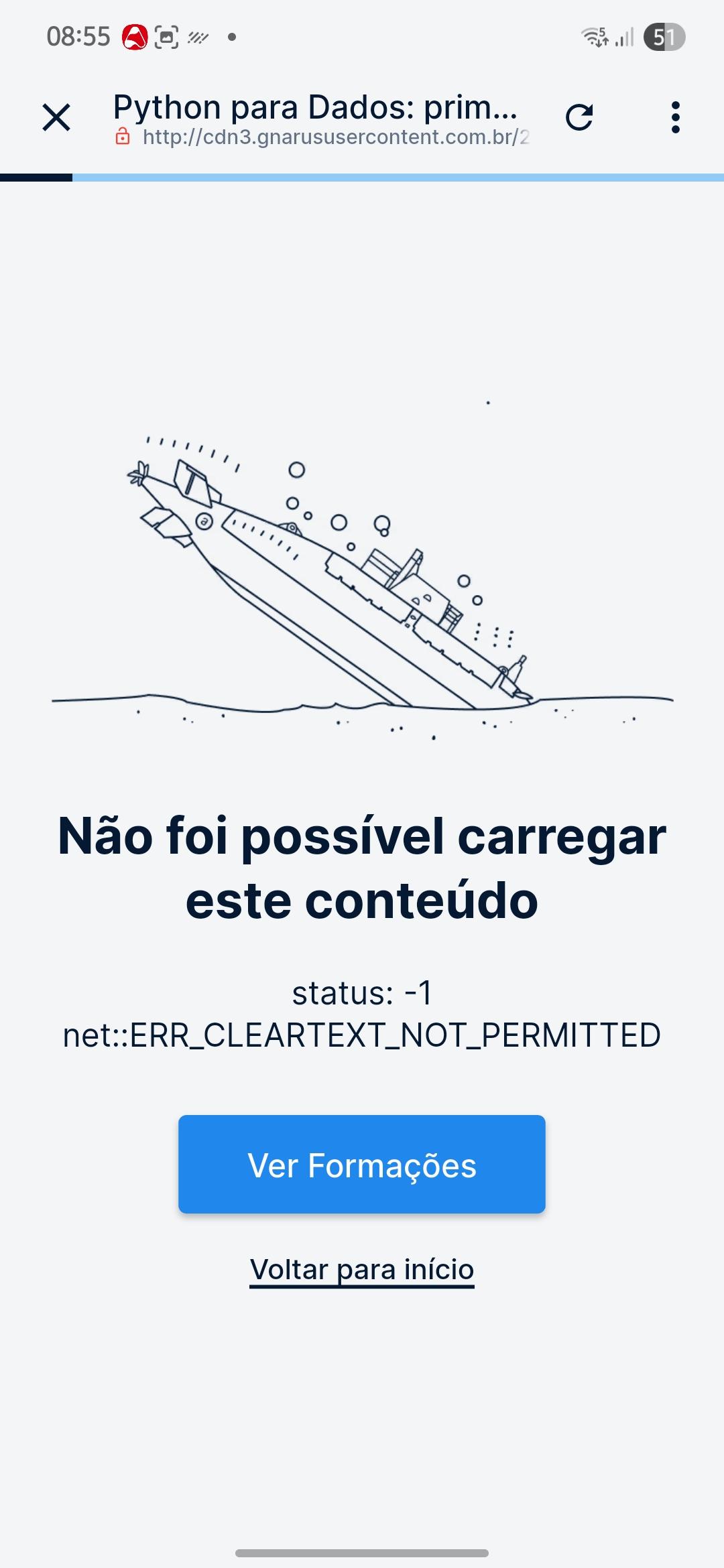Image resolution: width=724 pixels, height=1568 pixels.
Task: Tap the Alura notification icon
Action: tap(133, 37)
